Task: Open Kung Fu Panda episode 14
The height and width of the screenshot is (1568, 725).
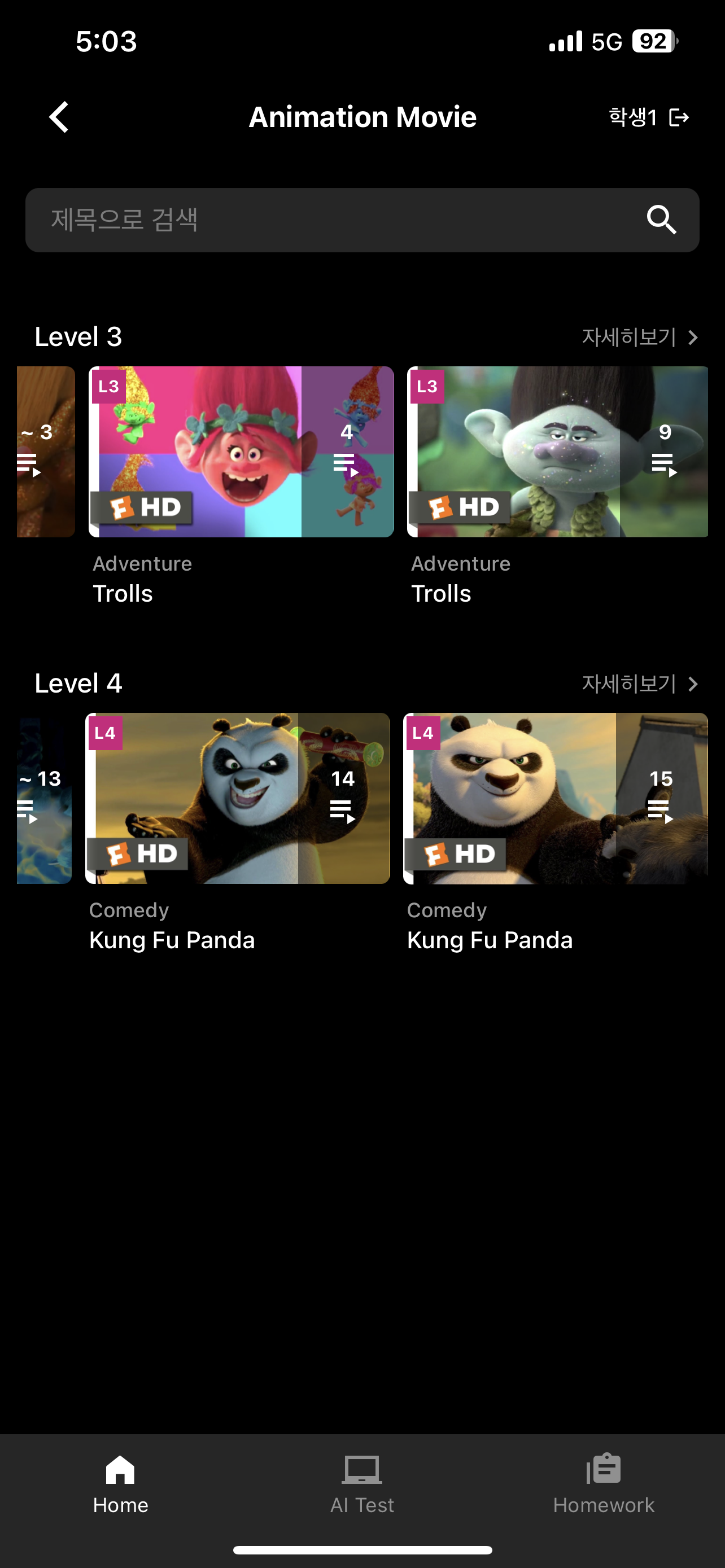Action: [x=237, y=798]
